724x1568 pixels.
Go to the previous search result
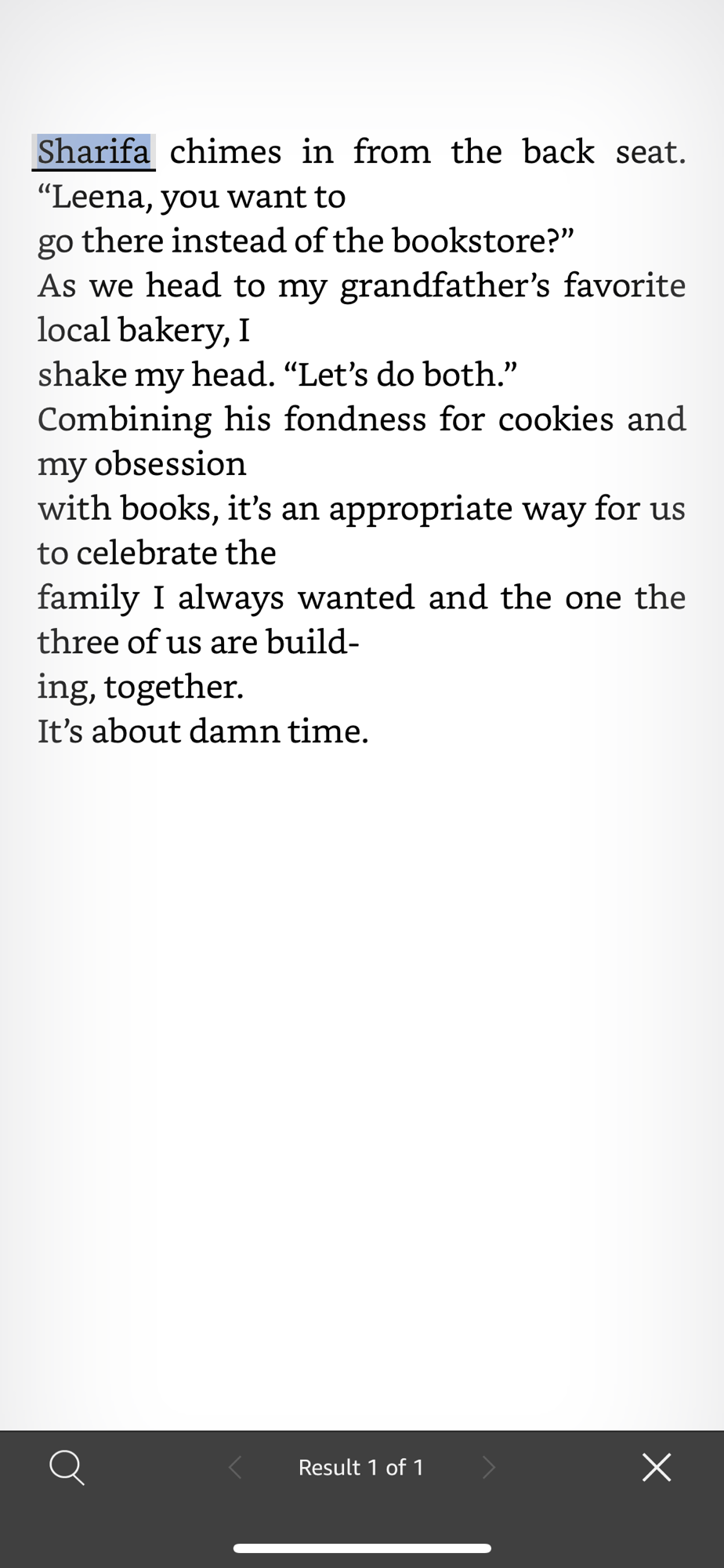point(234,1467)
